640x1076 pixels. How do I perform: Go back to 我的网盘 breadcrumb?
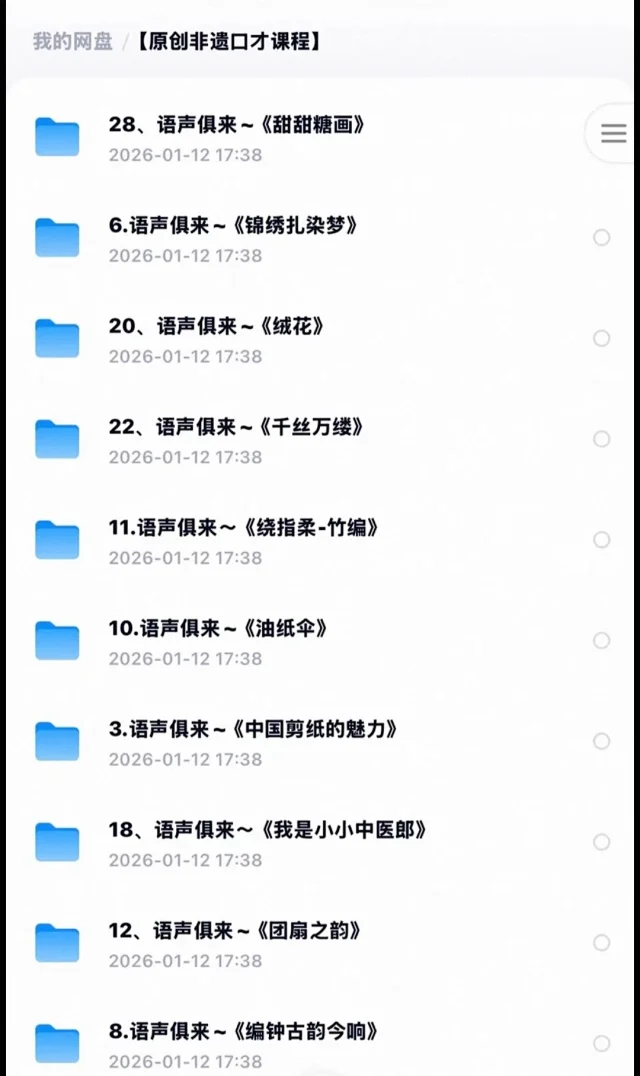(x=72, y=42)
